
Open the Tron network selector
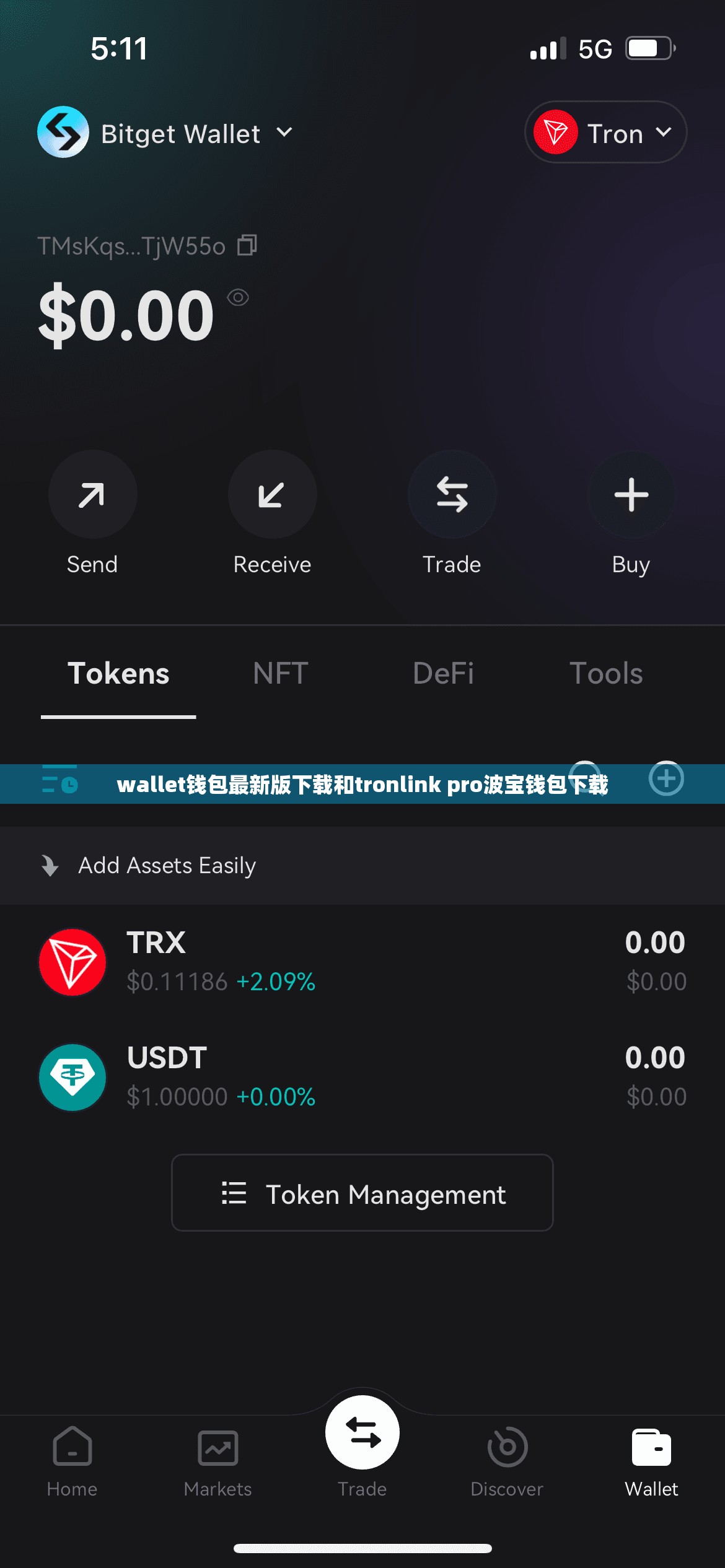tap(605, 133)
